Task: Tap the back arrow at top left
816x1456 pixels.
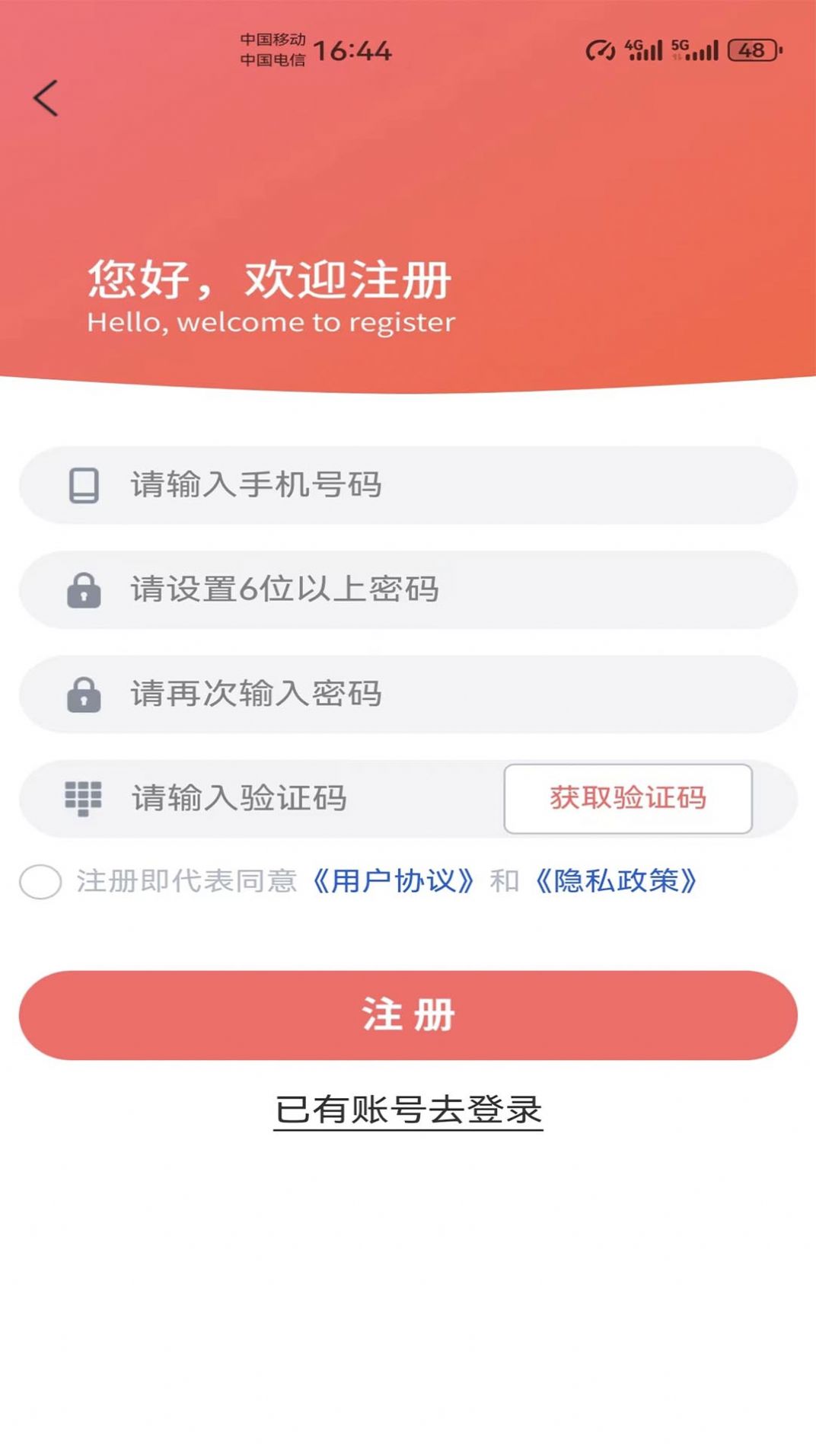Action: coord(43,97)
